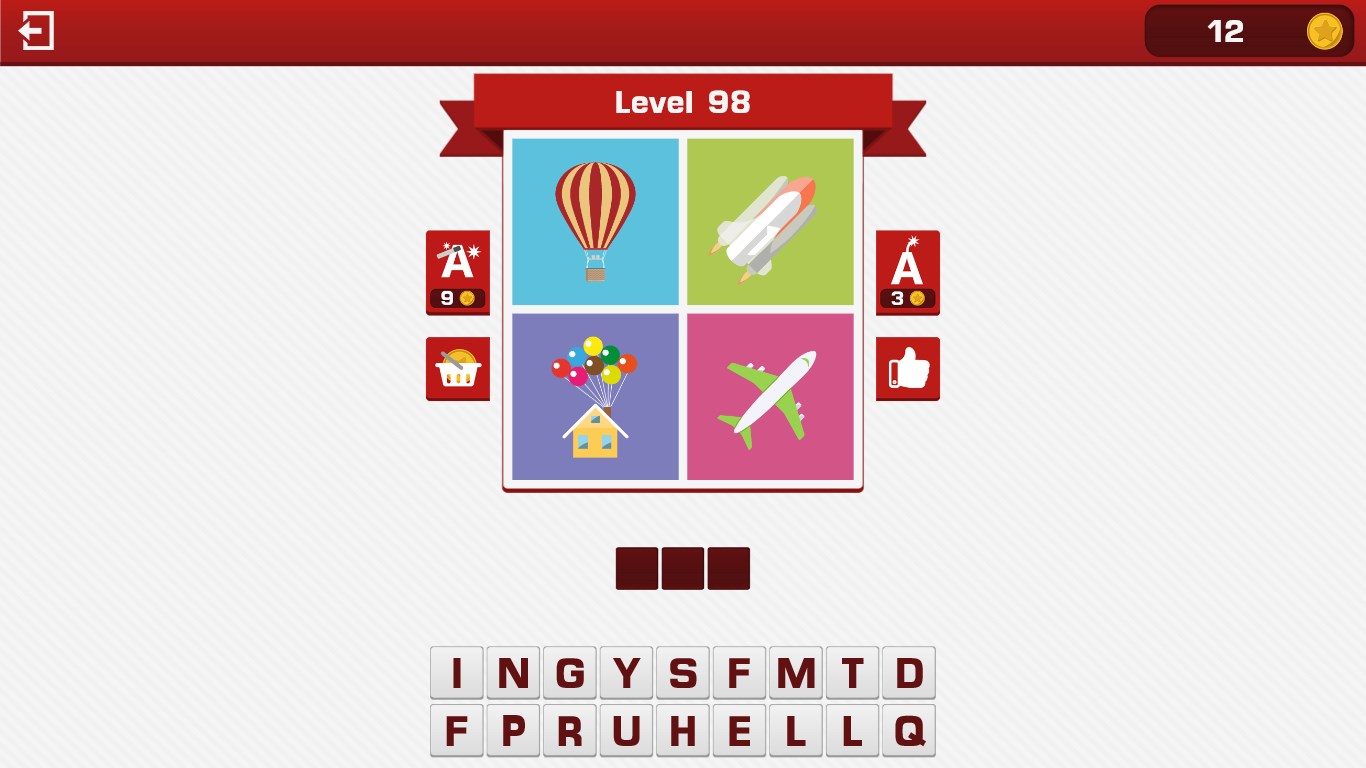Exit the level with the back arrow

tap(36, 31)
